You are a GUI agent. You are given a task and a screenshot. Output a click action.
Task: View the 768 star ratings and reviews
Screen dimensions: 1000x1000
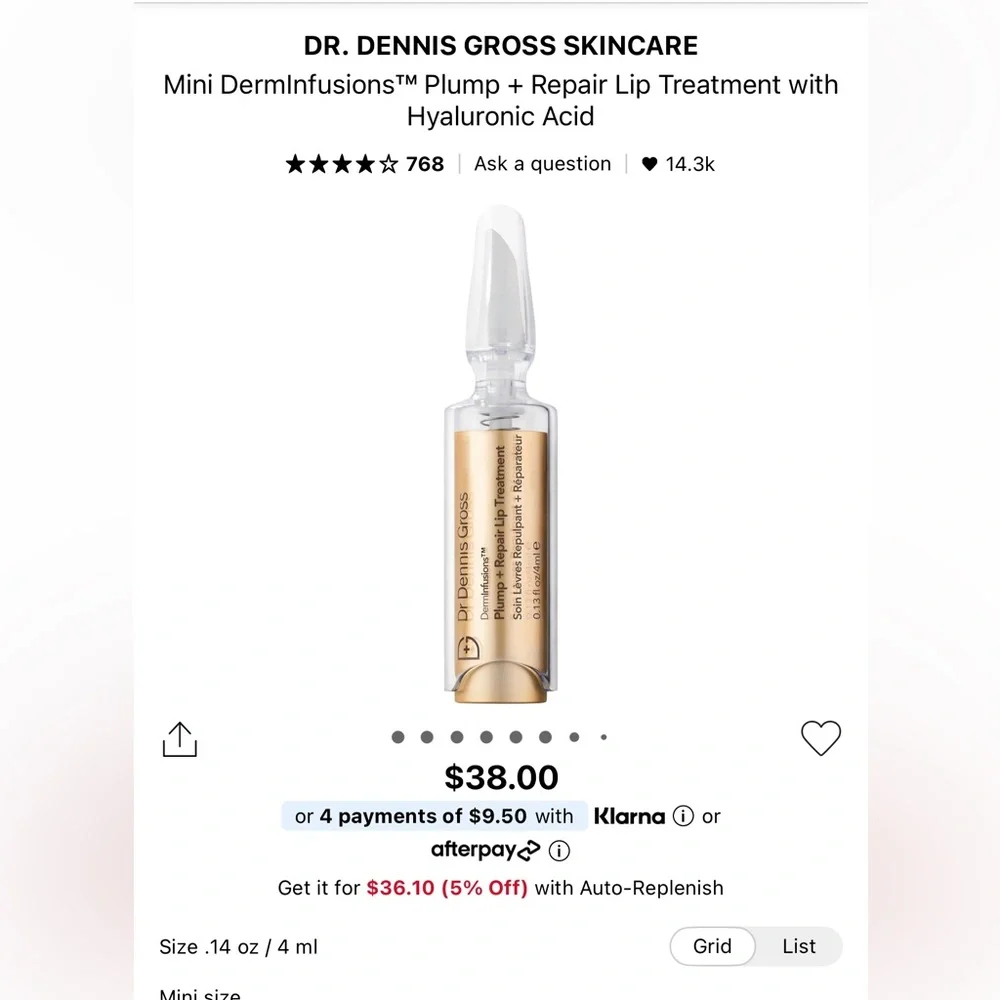(x=364, y=164)
